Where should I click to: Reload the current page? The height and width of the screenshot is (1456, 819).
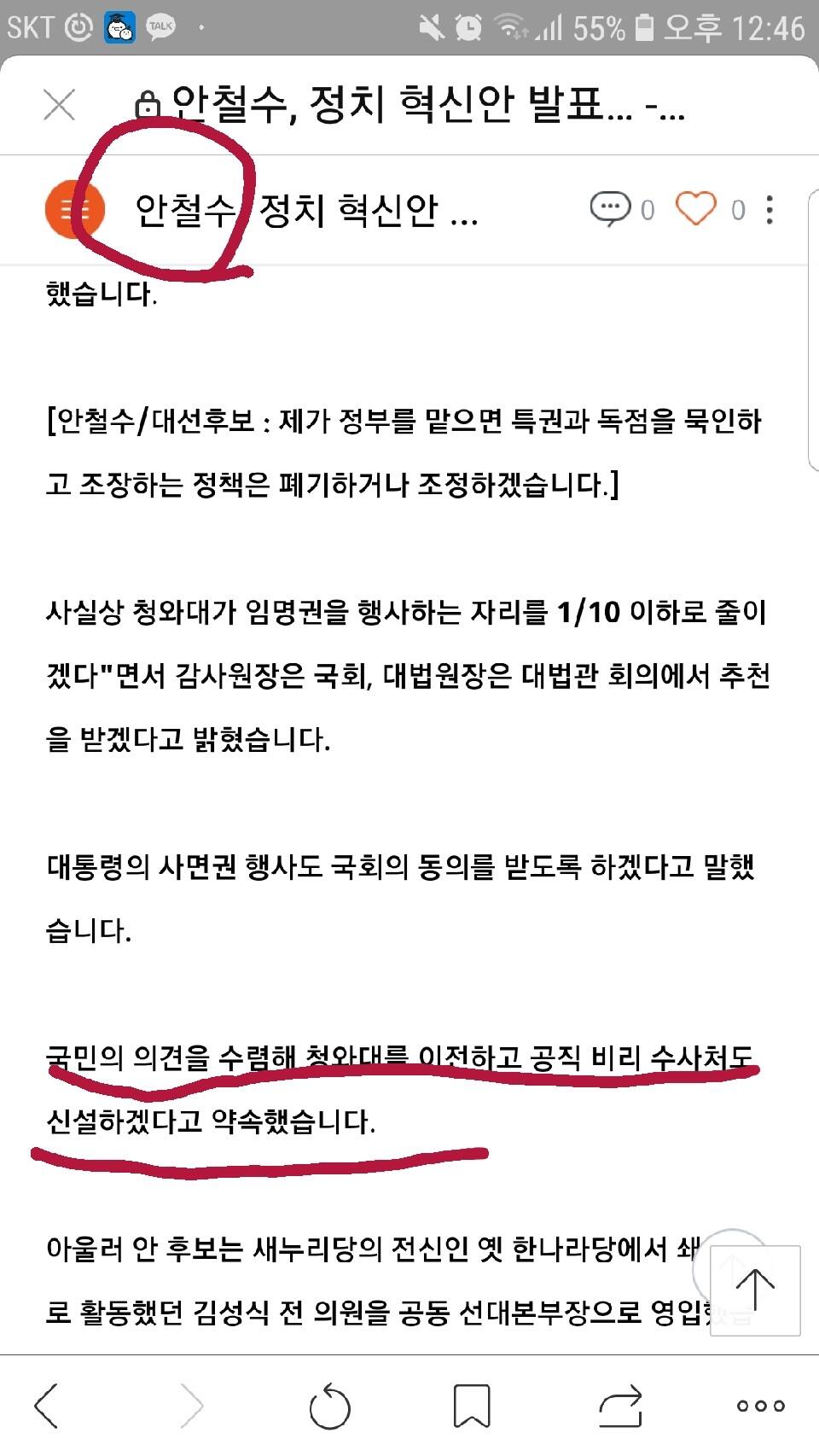click(x=330, y=1406)
